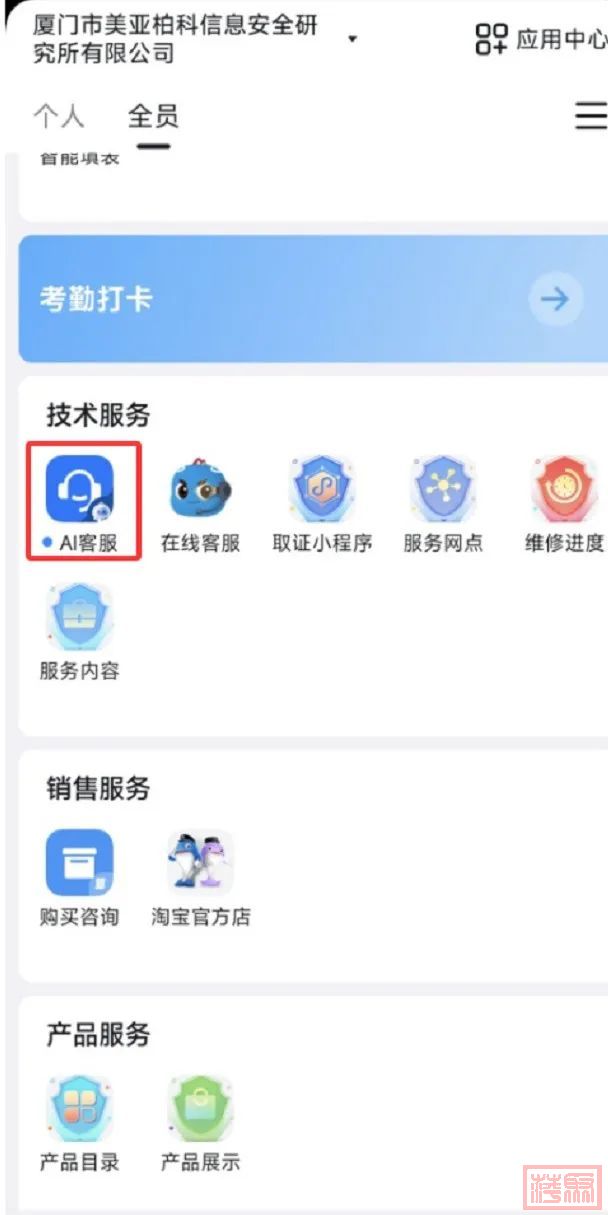Check 维修进度 repair progress
The image size is (608, 1215).
tap(564, 500)
